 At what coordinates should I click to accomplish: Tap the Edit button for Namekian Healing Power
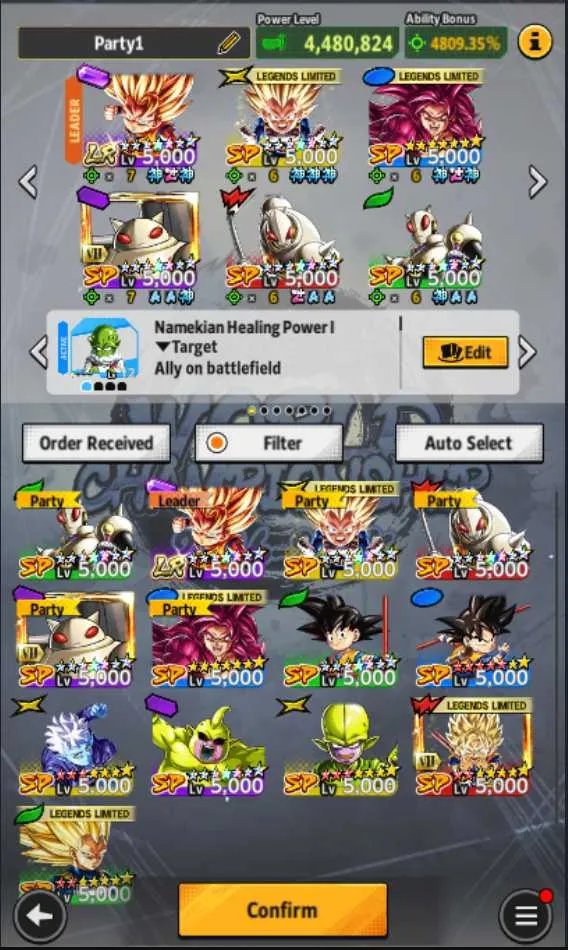tap(465, 353)
